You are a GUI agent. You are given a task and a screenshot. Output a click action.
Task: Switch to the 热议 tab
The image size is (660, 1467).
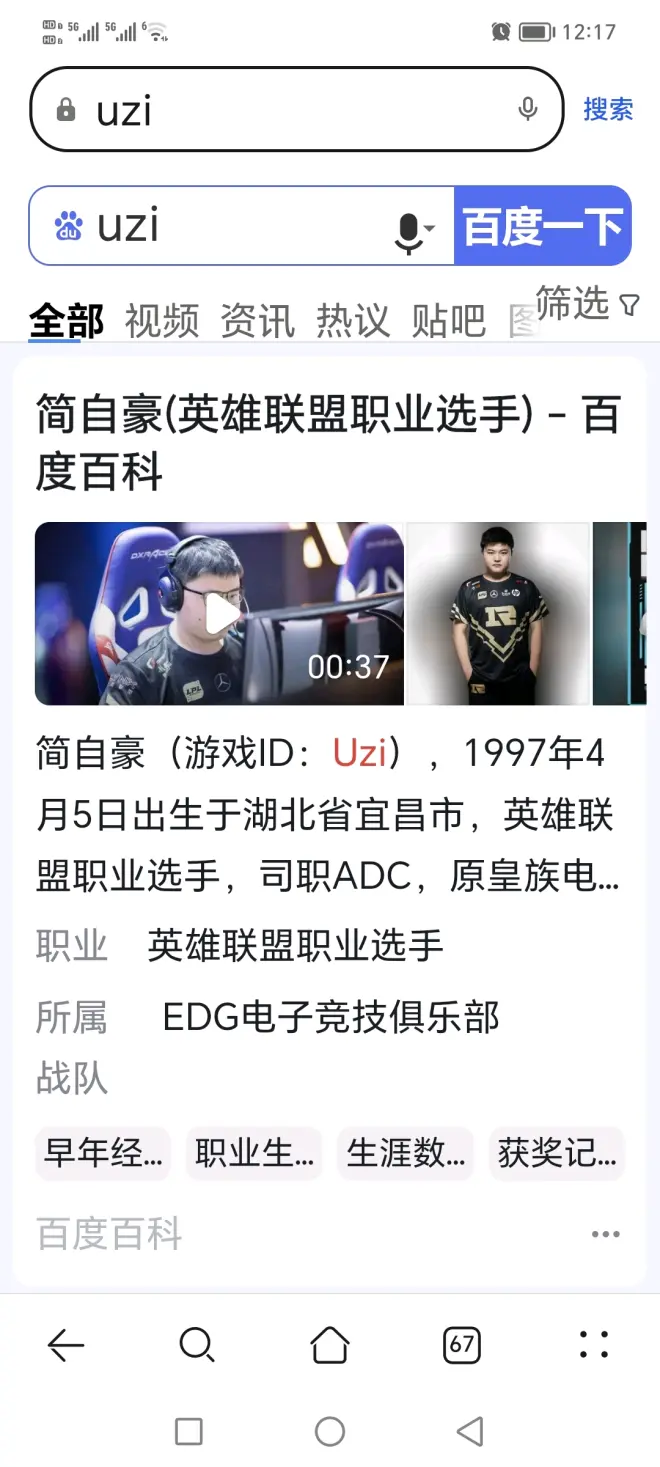[x=353, y=321]
